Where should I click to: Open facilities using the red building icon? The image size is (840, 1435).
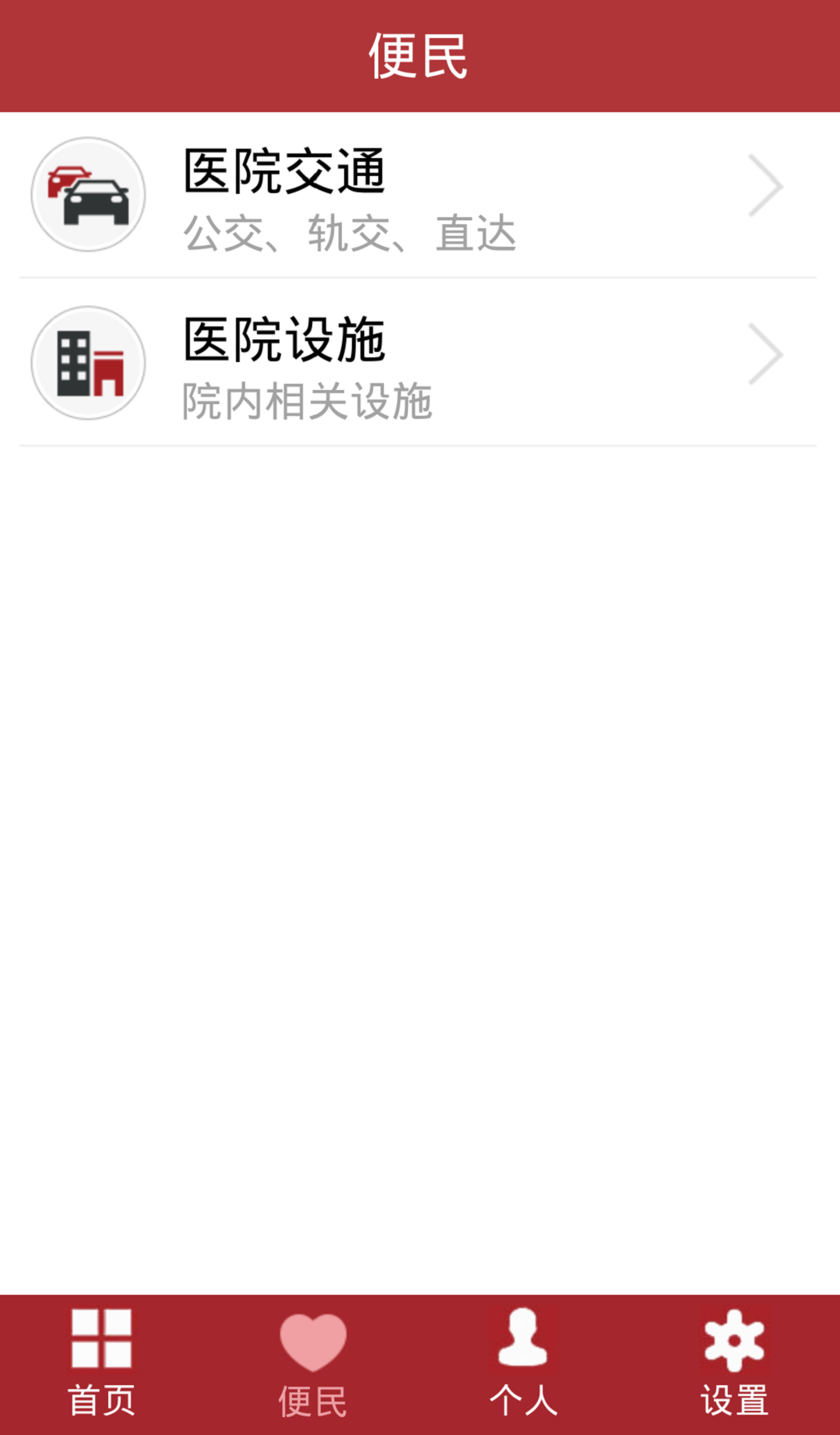point(88,362)
